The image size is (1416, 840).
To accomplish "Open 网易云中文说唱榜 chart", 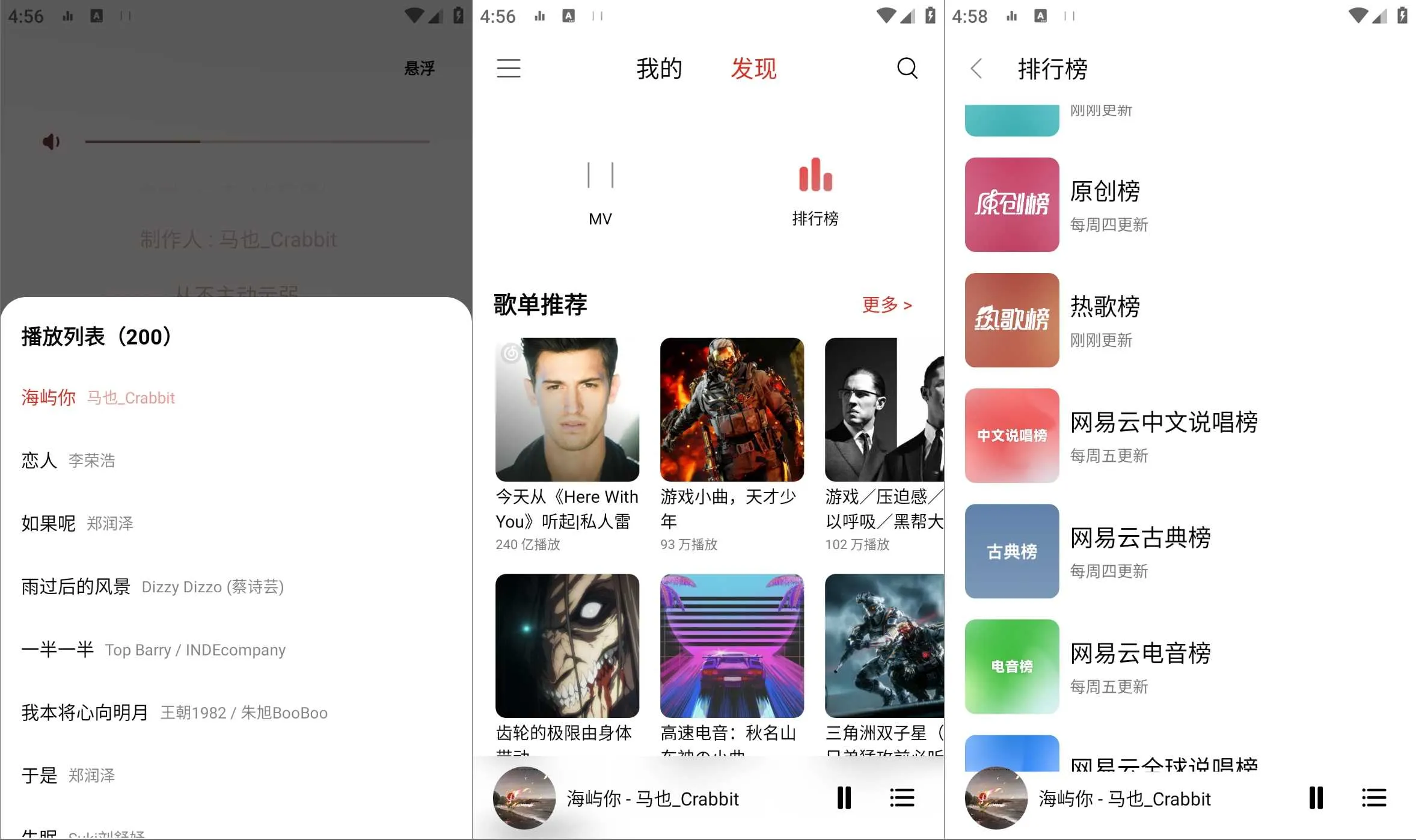I will coord(1163,436).
